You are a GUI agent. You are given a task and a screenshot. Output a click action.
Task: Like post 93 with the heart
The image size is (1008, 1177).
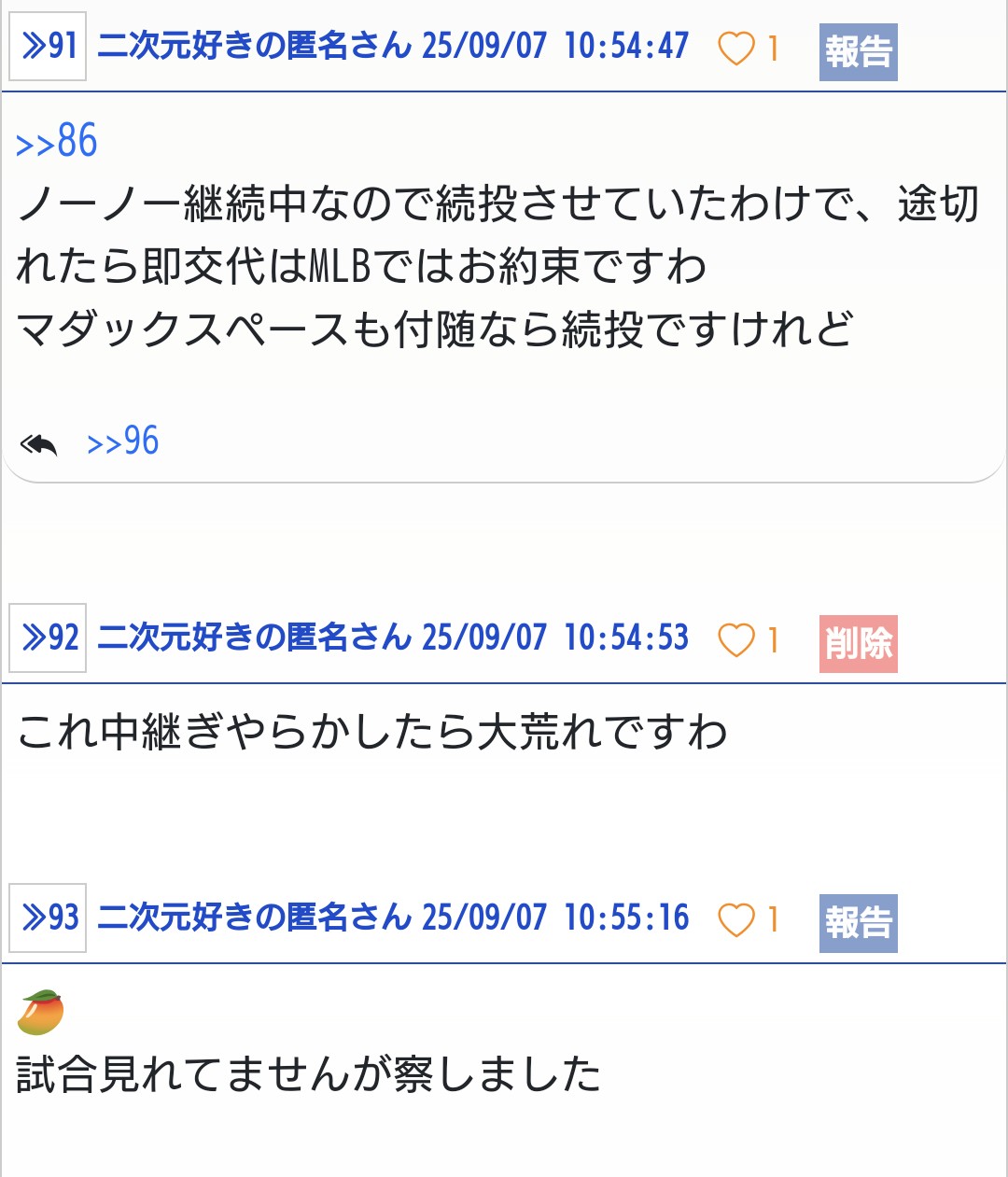point(735,920)
